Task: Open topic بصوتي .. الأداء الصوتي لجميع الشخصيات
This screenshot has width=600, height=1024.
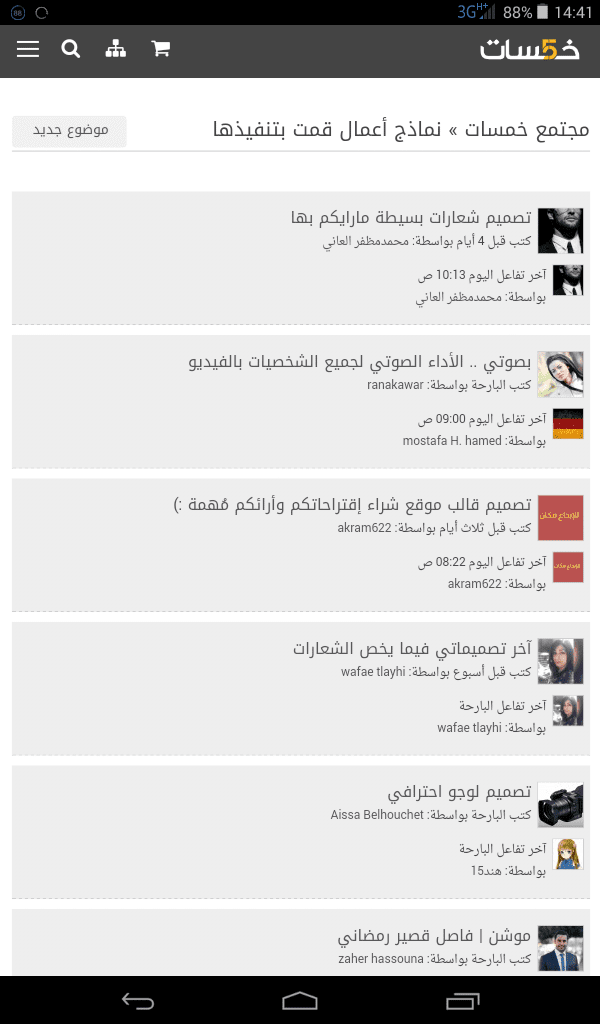Action: point(360,362)
